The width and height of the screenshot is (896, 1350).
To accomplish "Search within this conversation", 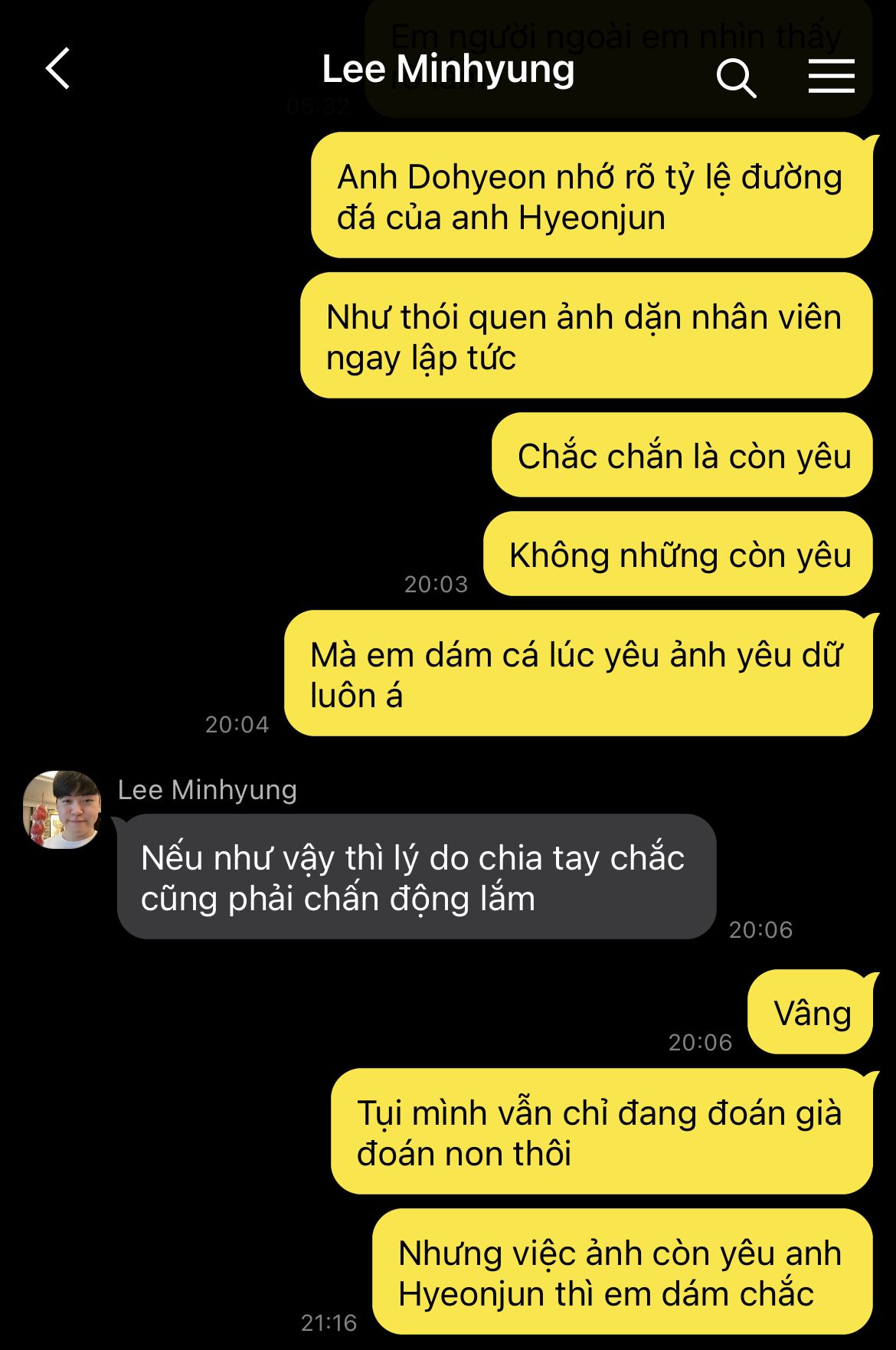I will pos(736,77).
